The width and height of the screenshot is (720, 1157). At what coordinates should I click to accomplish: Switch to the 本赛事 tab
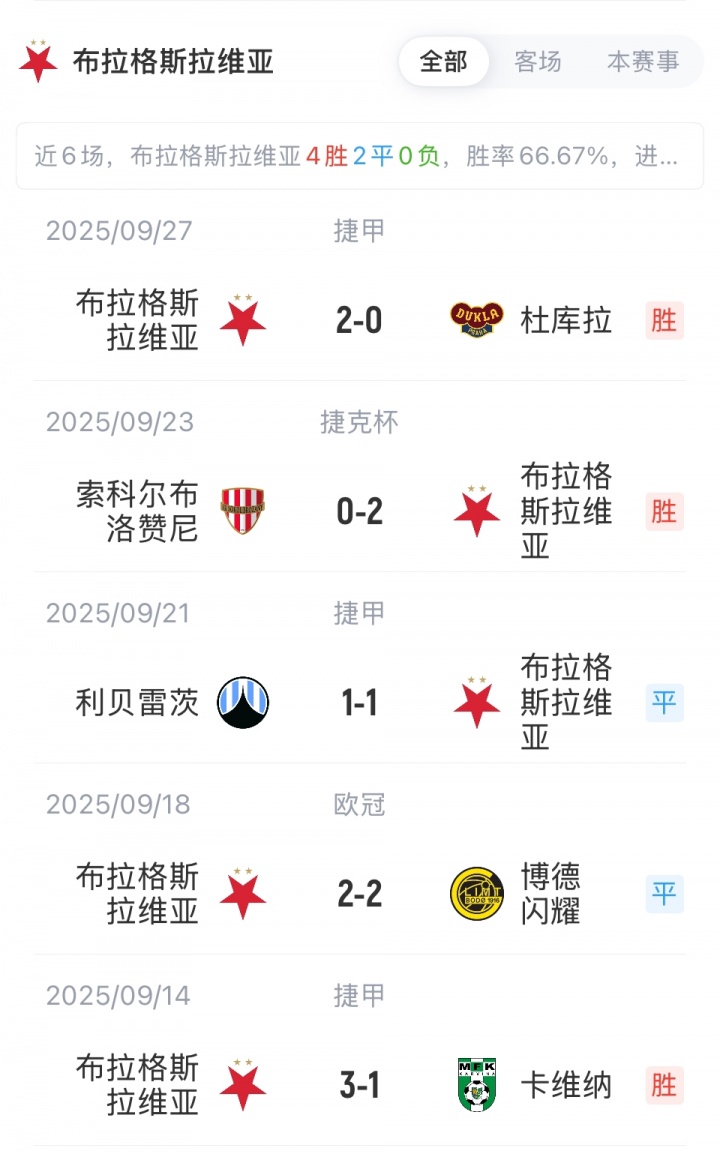(643, 62)
